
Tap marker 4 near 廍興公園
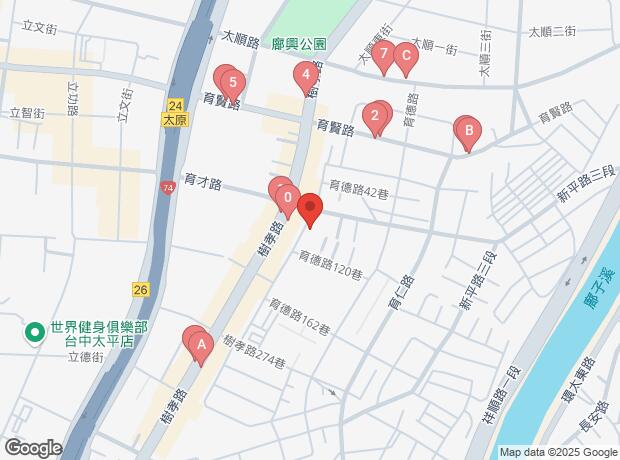(306, 76)
